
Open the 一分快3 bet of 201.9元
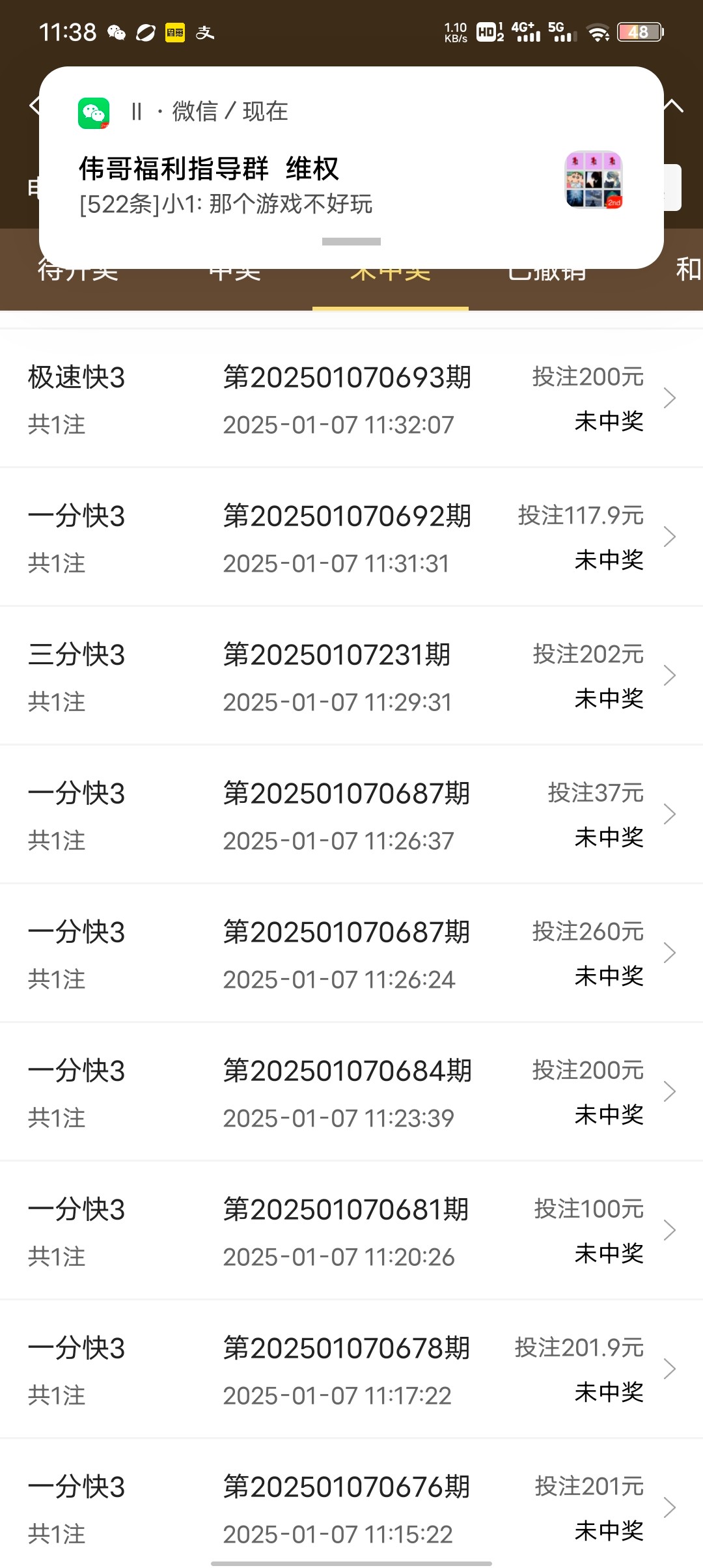351,1369
